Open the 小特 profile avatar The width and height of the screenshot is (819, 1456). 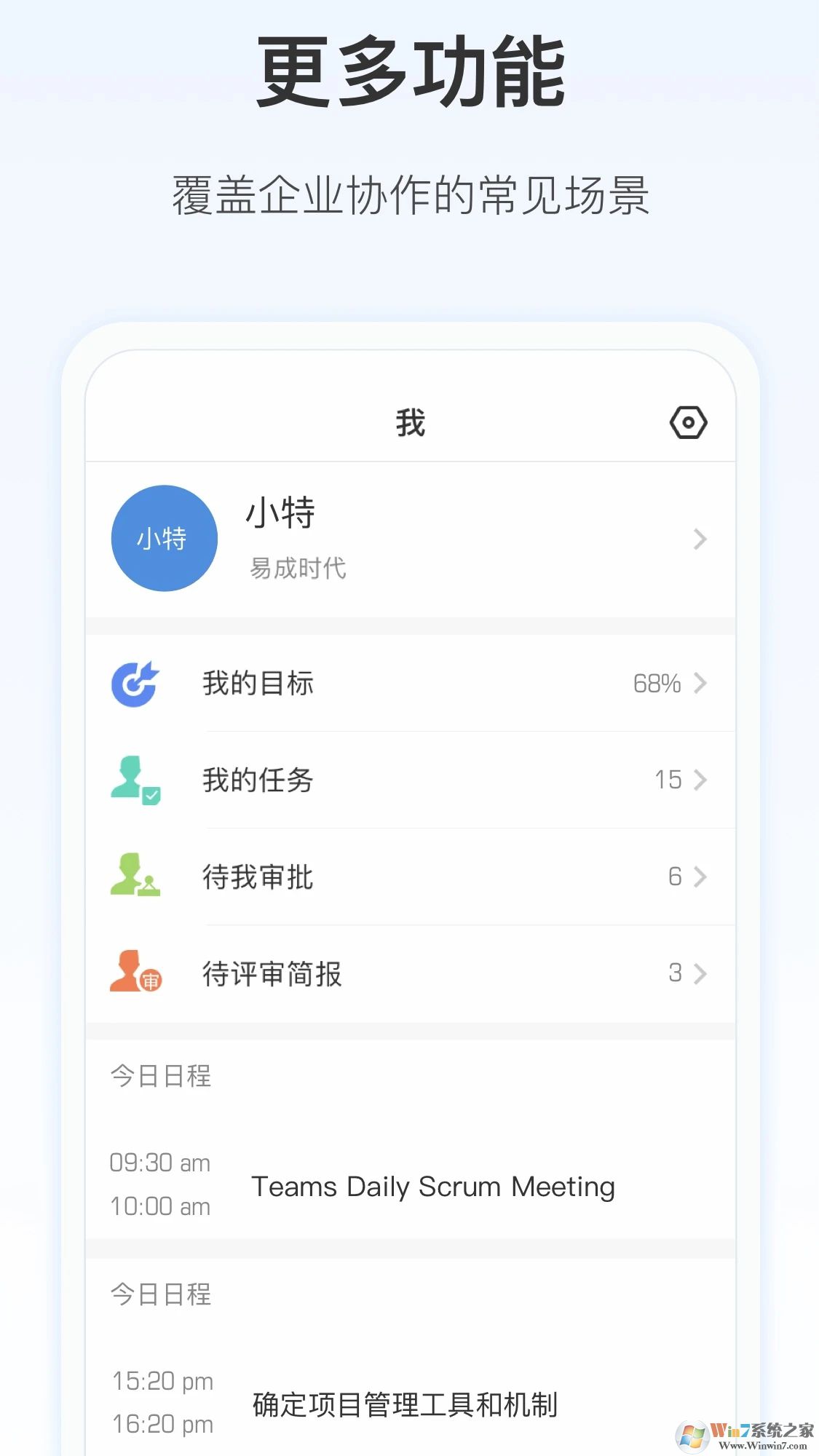click(163, 539)
